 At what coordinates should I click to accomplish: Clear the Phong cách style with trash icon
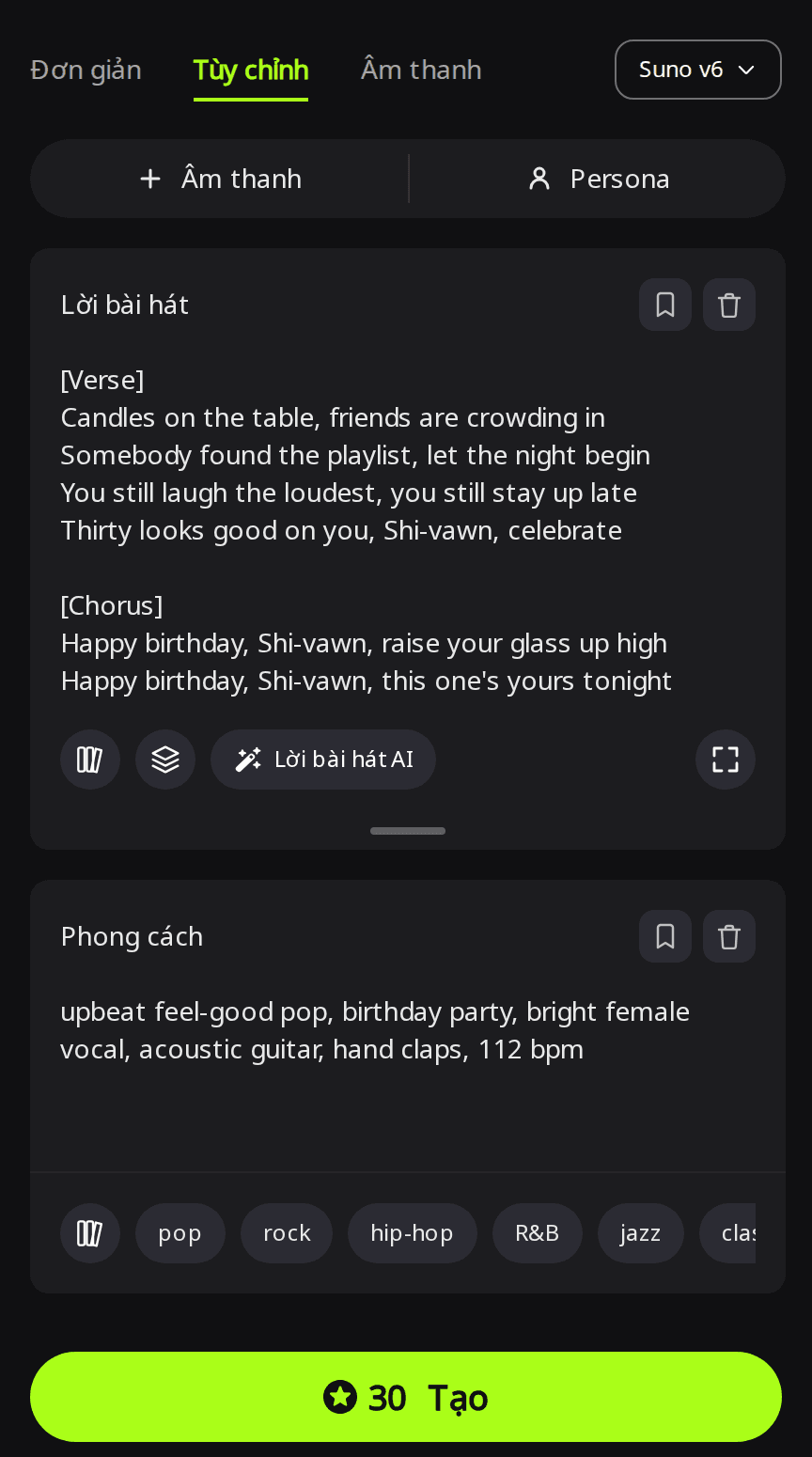[729, 936]
